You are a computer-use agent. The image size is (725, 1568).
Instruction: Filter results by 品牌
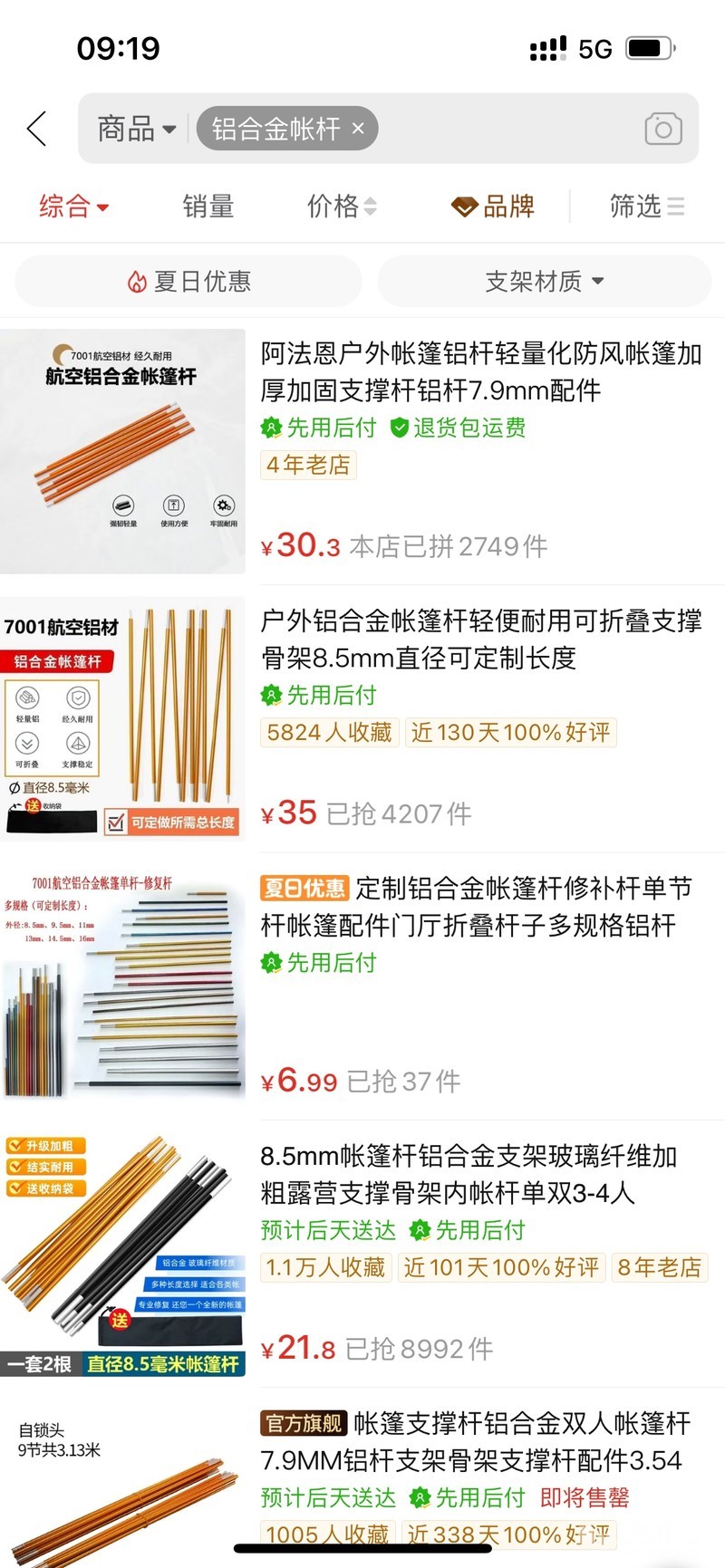493,207
